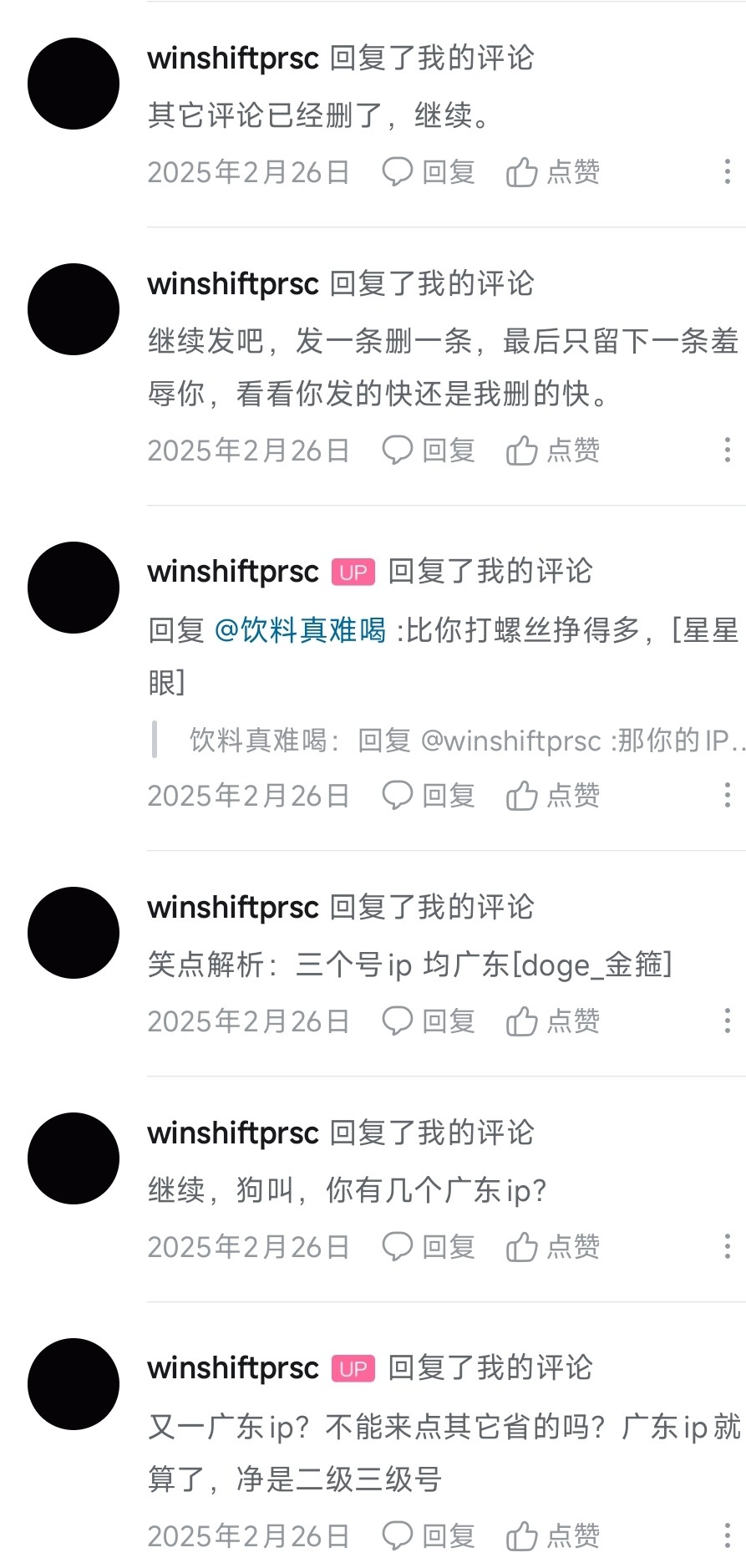Image resolution: width=746 pixels, height=1568 pixels.
Task: Open winshiftprsc's avatar beside '其它评论已经删了'
Action: pyautogui.click(x=74, y=84)
